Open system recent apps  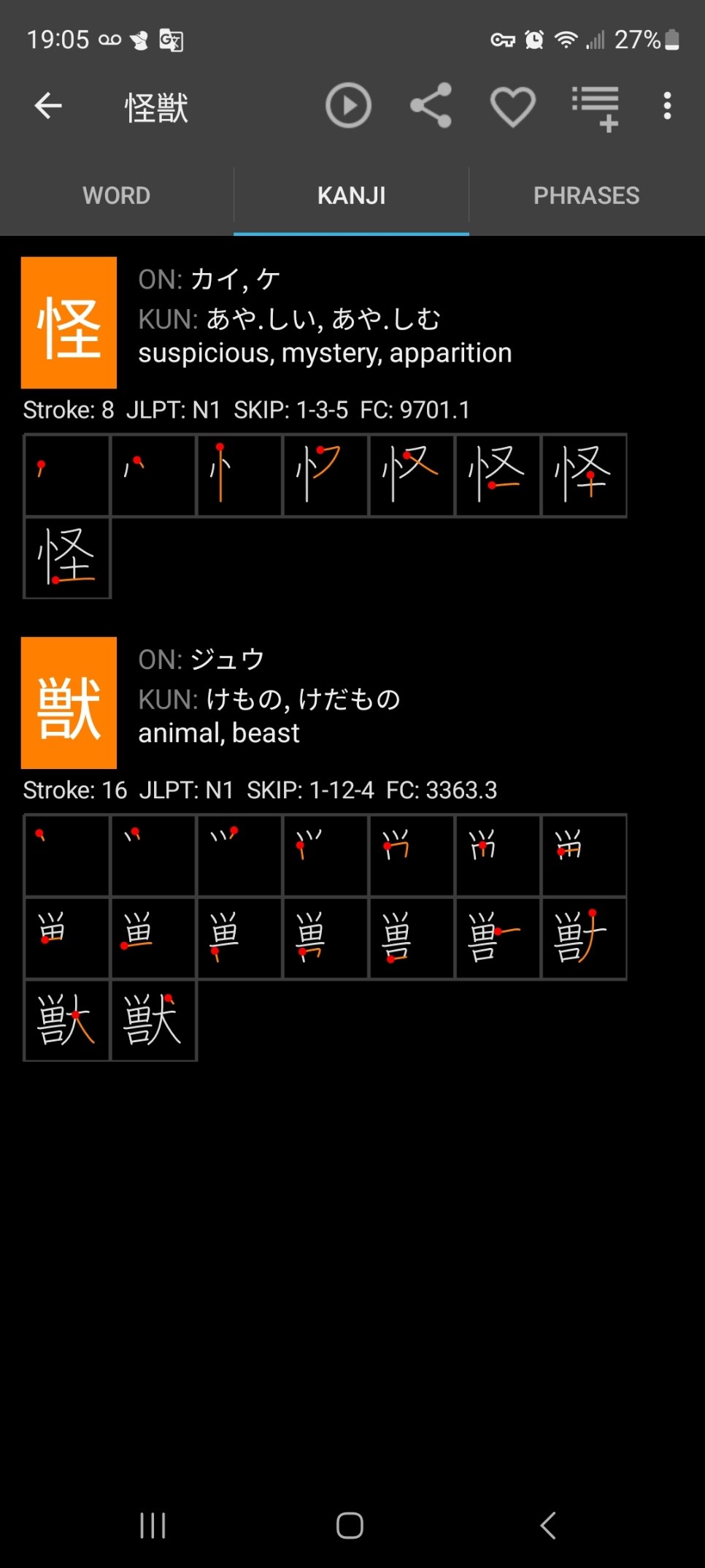(153, 1525)
